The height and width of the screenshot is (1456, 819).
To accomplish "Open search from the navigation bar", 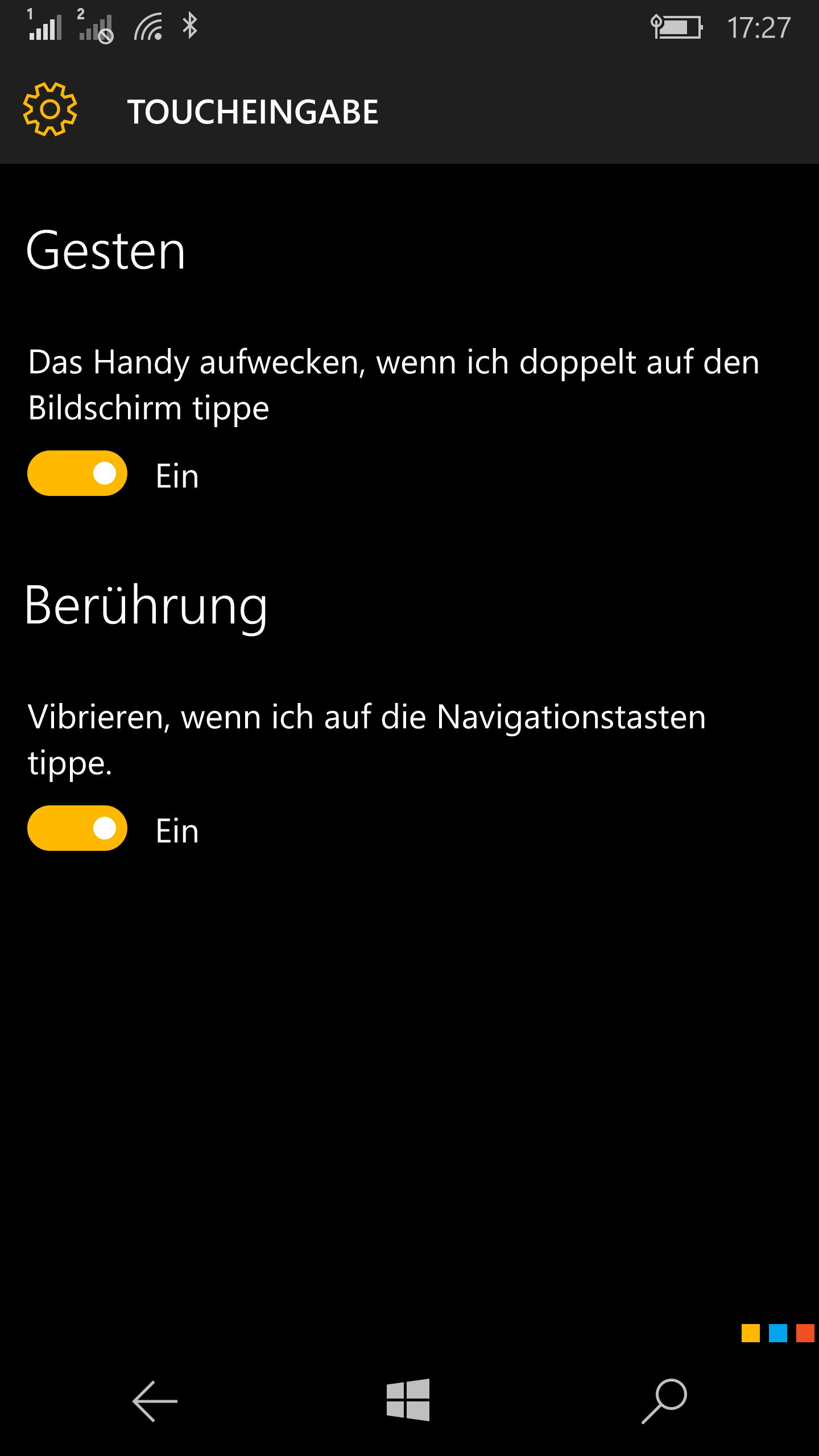I will point(664,1401).
